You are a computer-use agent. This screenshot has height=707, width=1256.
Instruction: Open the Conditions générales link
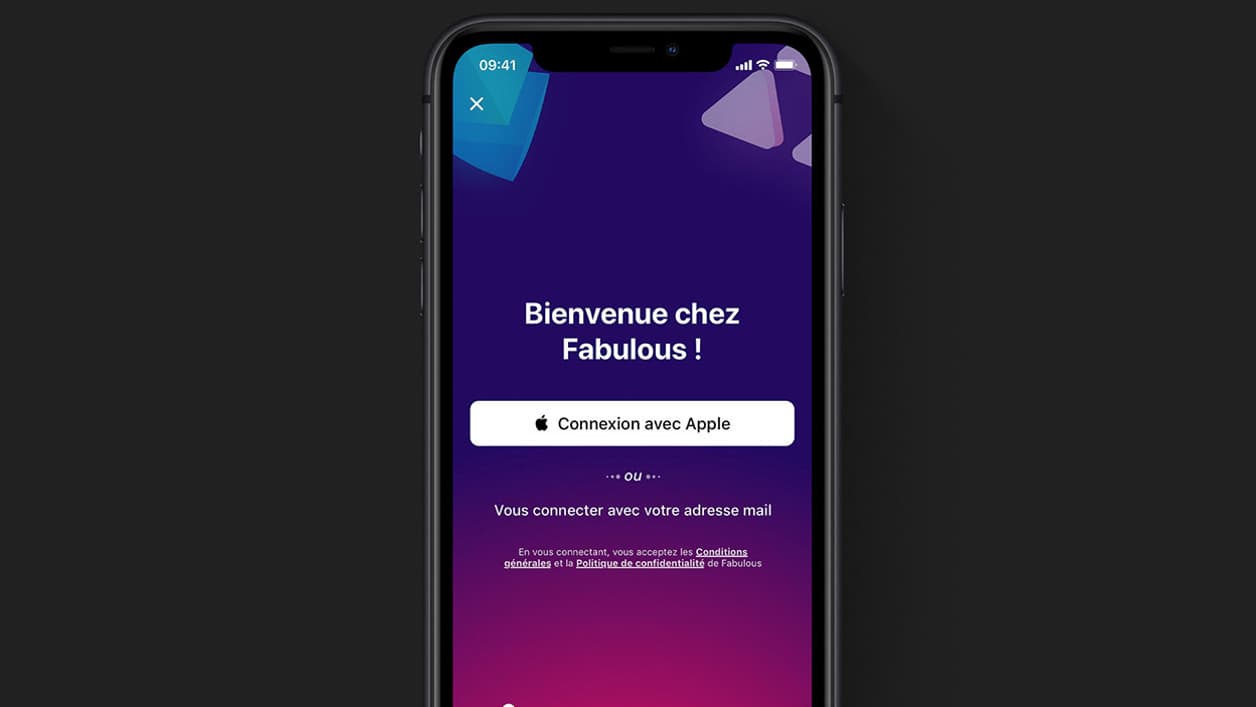click(x=721, y=552)
